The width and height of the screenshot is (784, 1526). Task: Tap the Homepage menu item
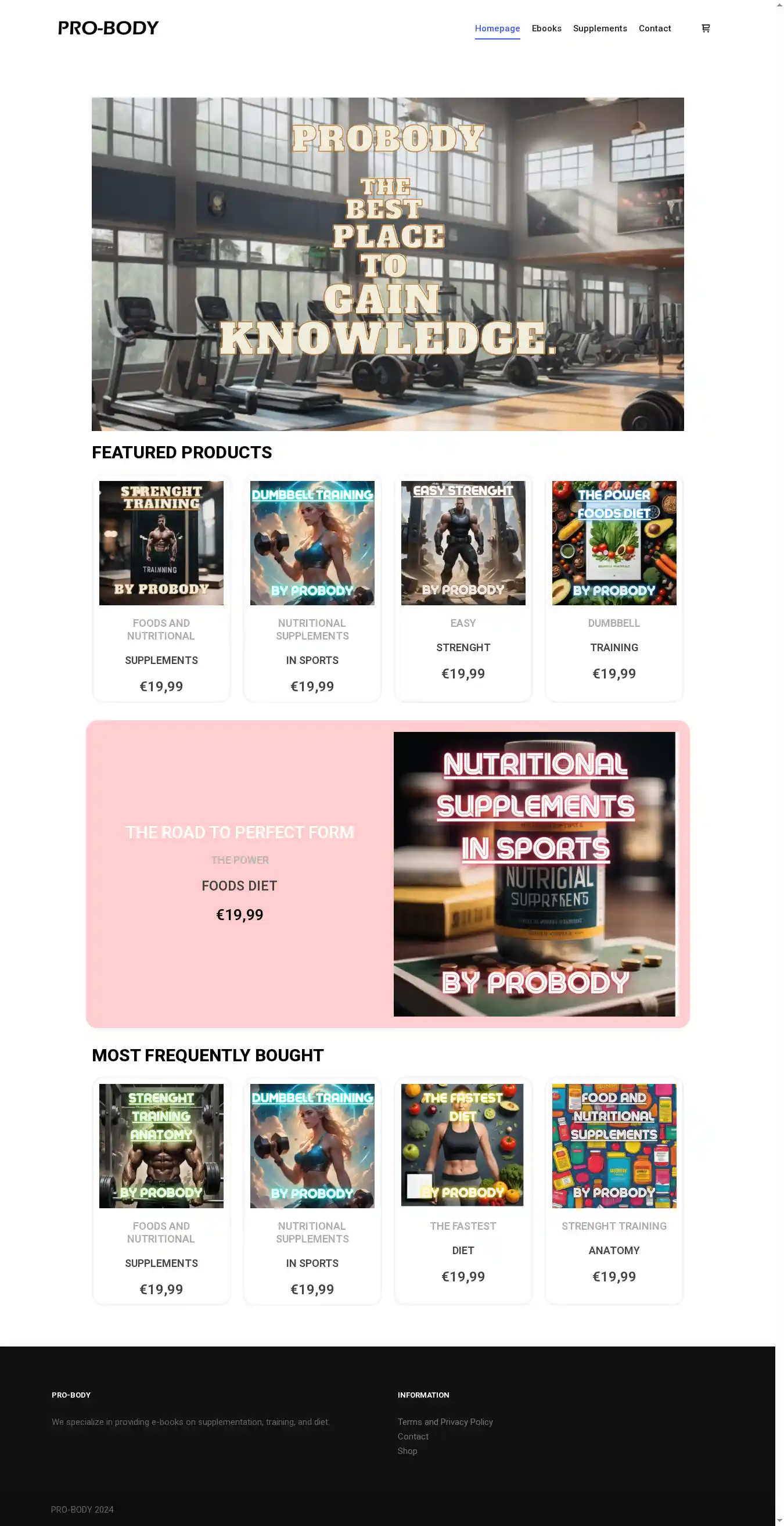click(x=497, y=28)
